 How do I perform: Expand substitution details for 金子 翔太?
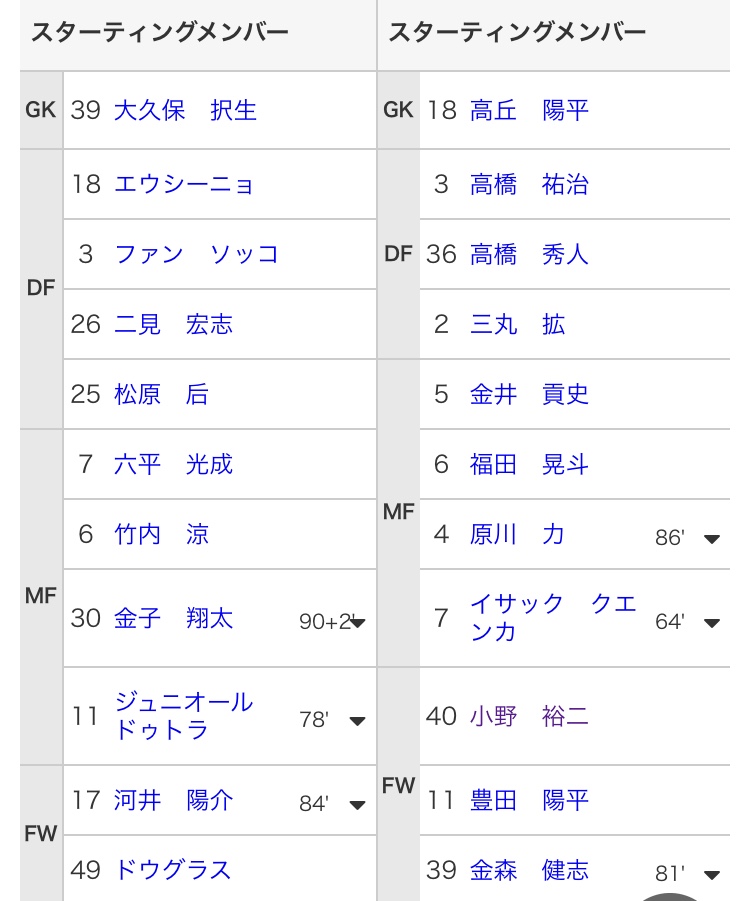pos(357,622)
